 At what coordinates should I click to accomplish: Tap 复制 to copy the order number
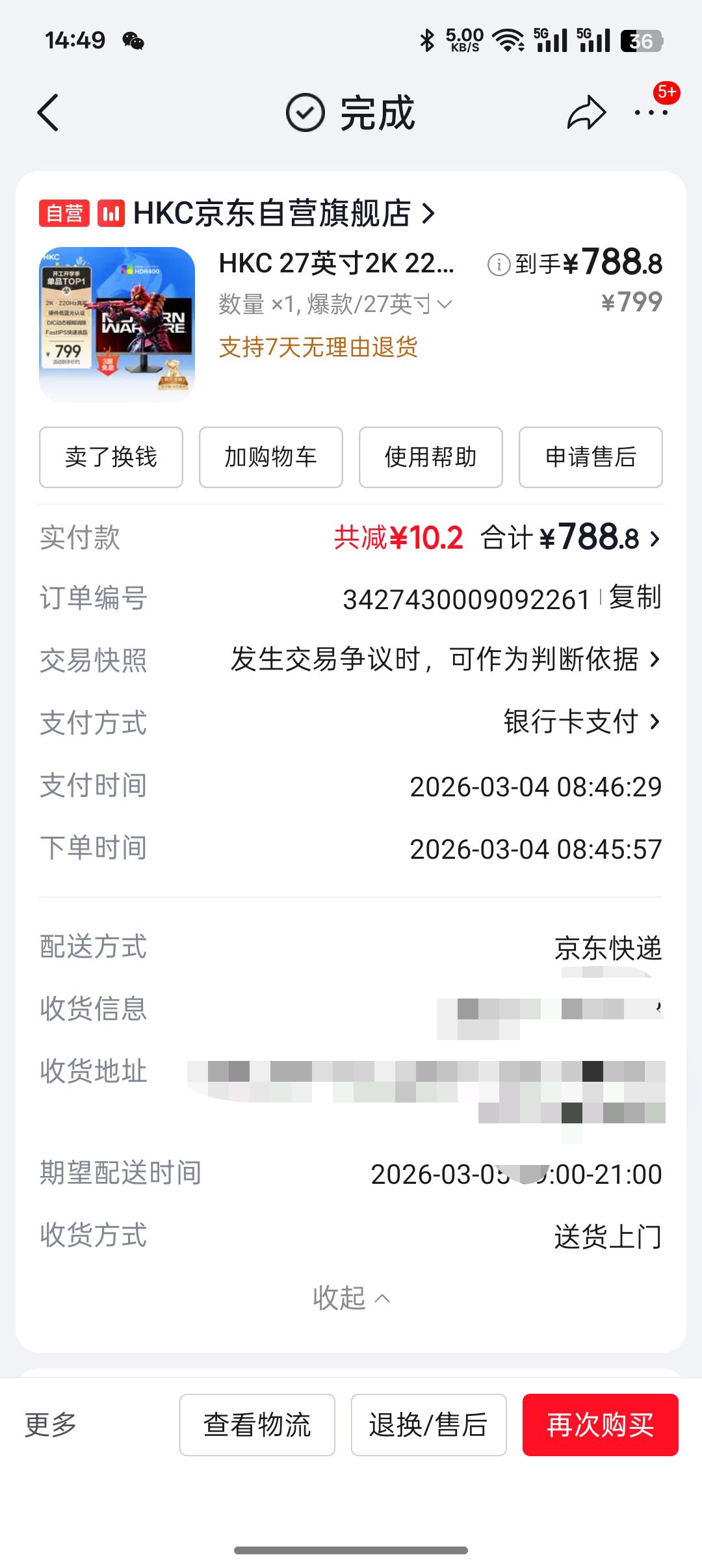tap(635, 599)
